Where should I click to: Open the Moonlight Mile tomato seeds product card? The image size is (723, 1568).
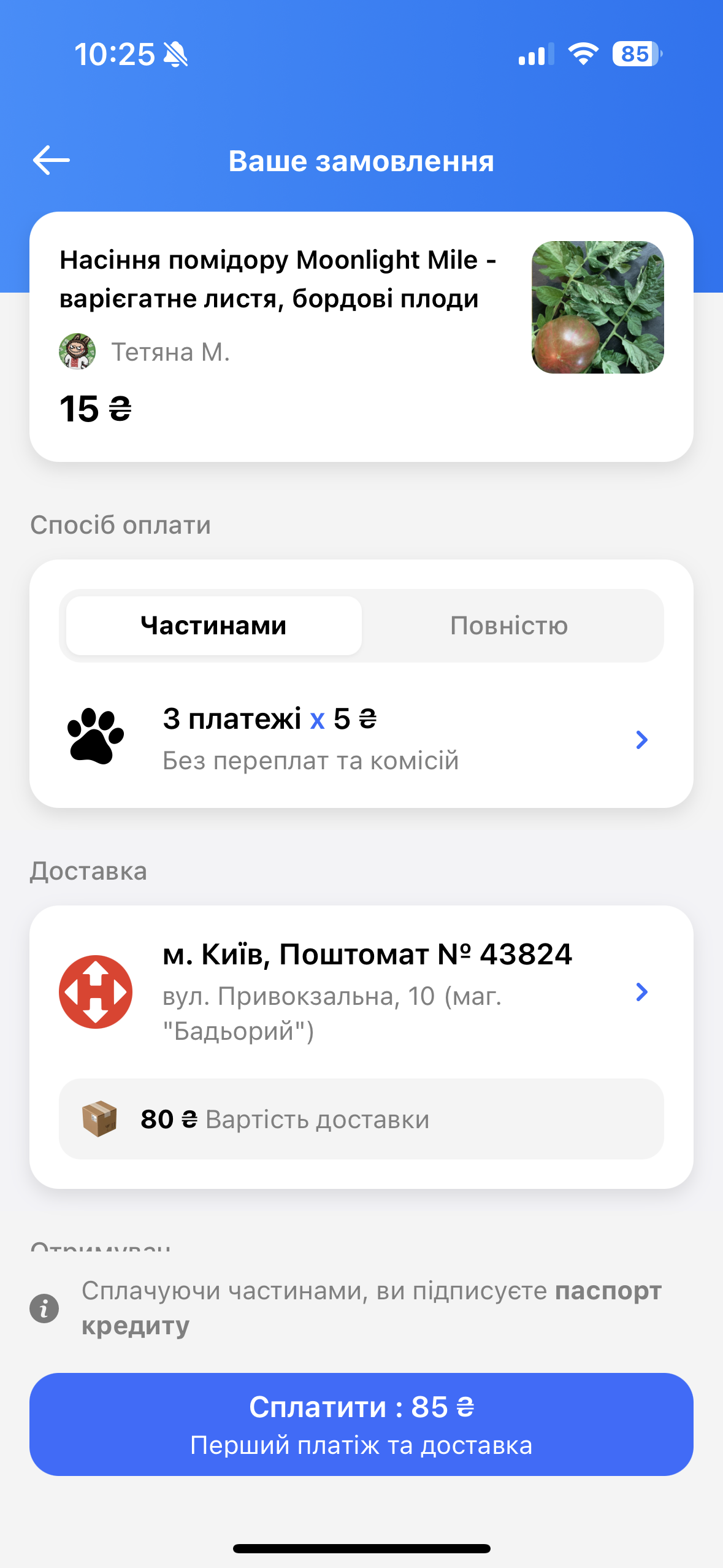(x=361, y=336)
